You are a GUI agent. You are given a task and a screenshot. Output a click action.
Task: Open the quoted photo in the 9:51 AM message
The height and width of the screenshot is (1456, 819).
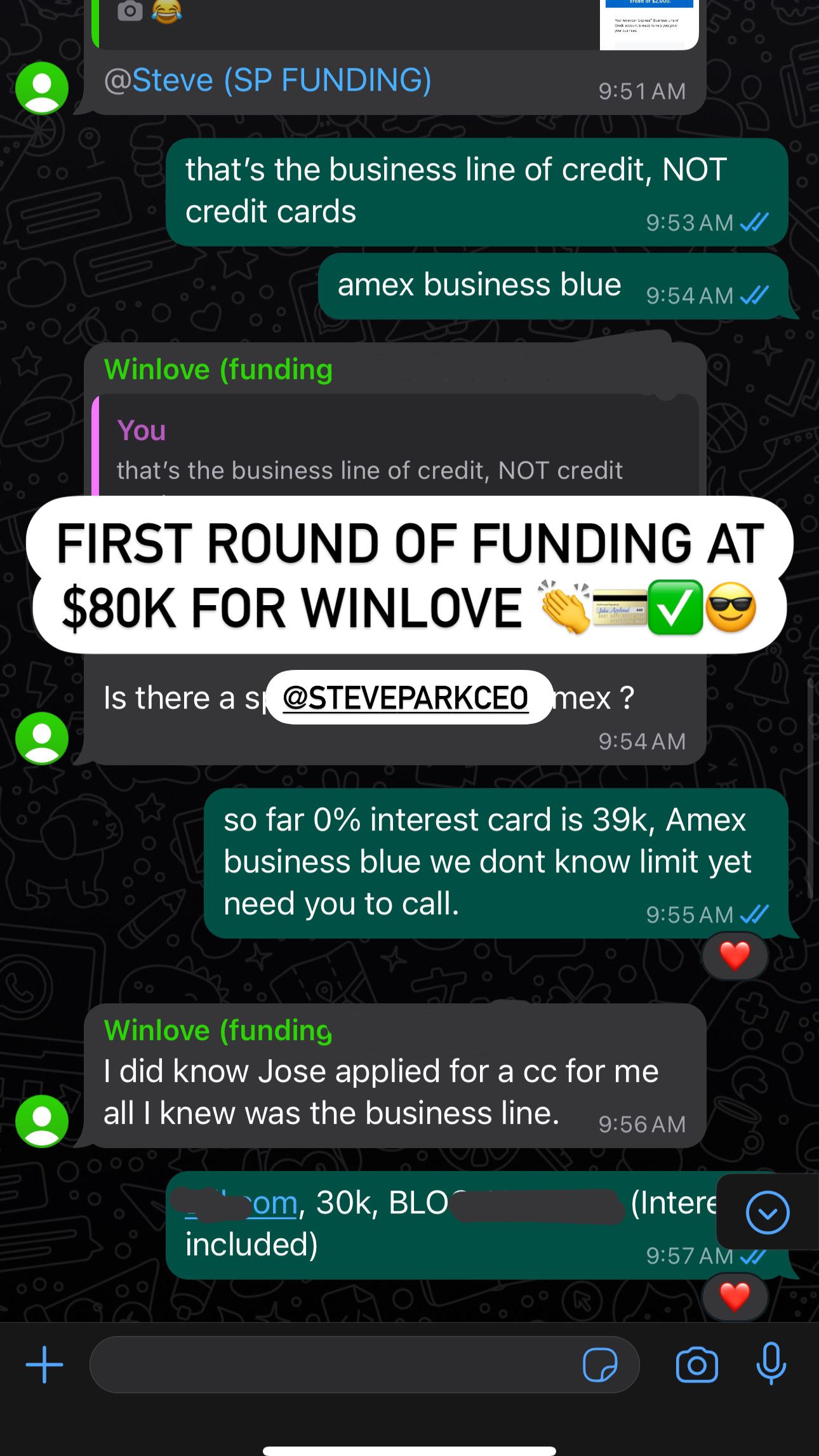tap(648, 24)
